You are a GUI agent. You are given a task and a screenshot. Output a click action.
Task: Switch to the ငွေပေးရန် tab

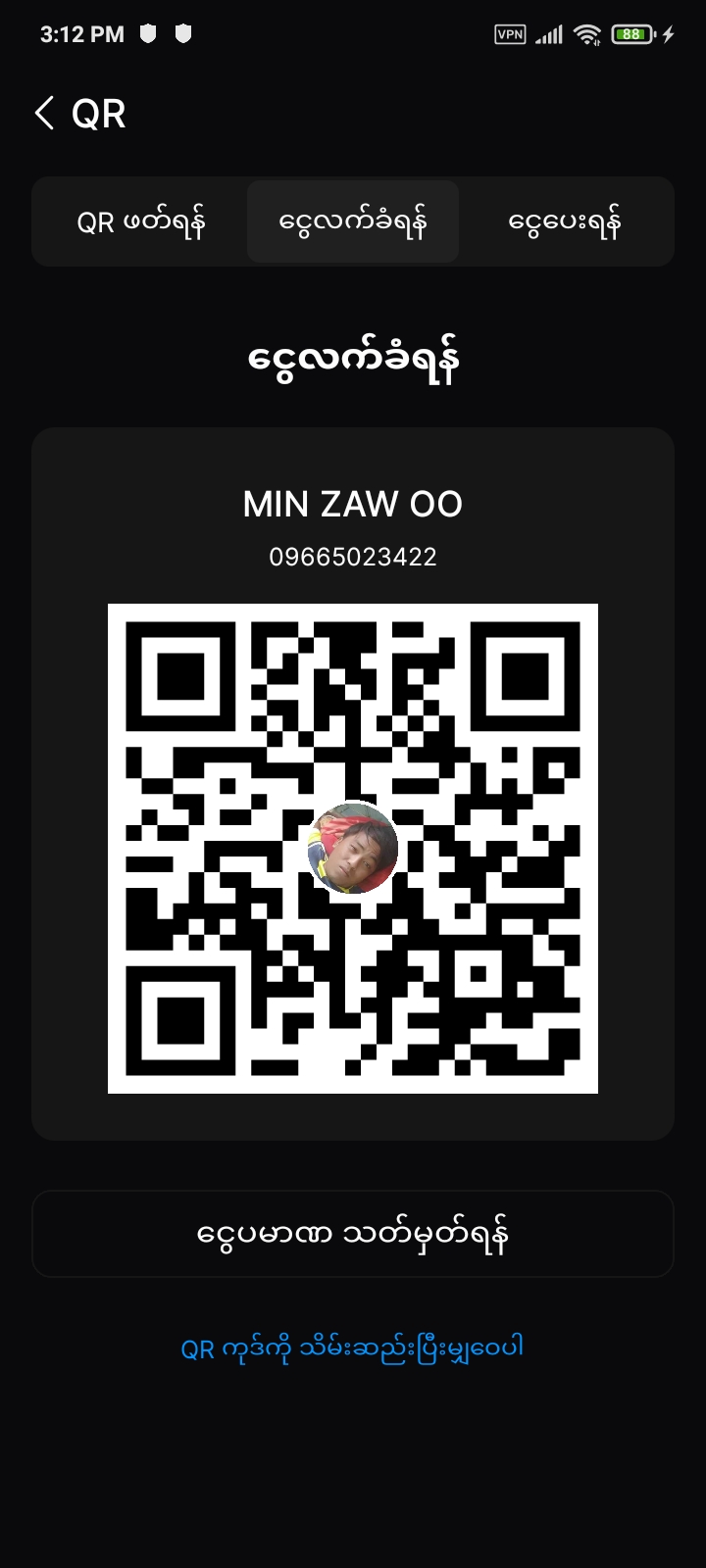click(565, 222)
